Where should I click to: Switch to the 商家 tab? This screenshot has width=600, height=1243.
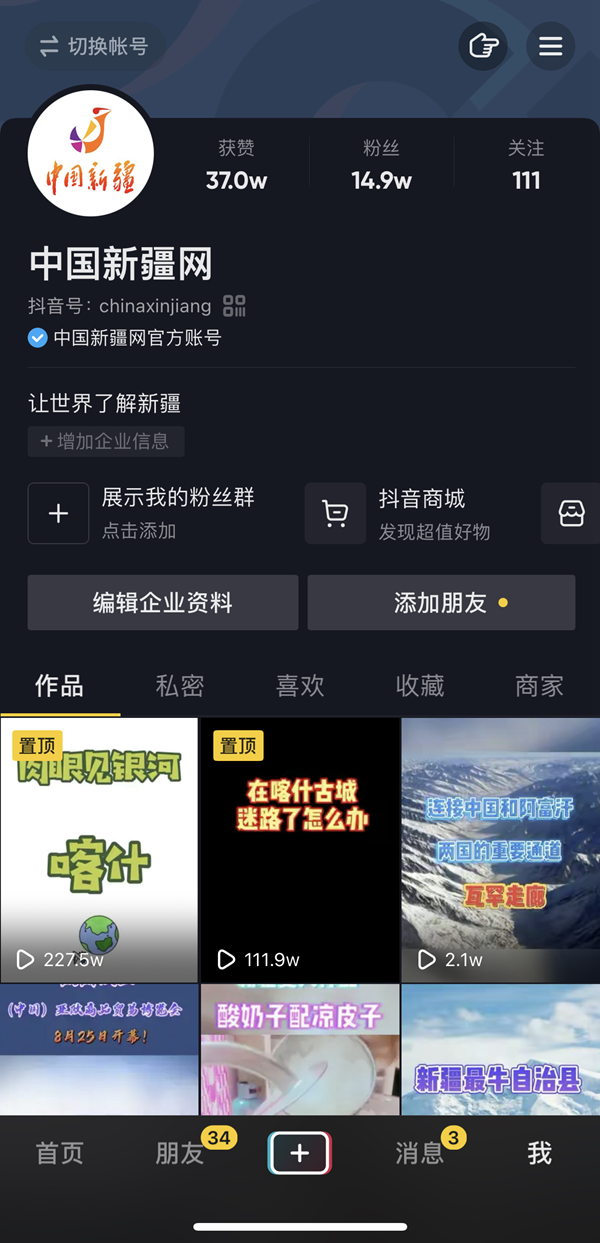[x=540, y=686]
